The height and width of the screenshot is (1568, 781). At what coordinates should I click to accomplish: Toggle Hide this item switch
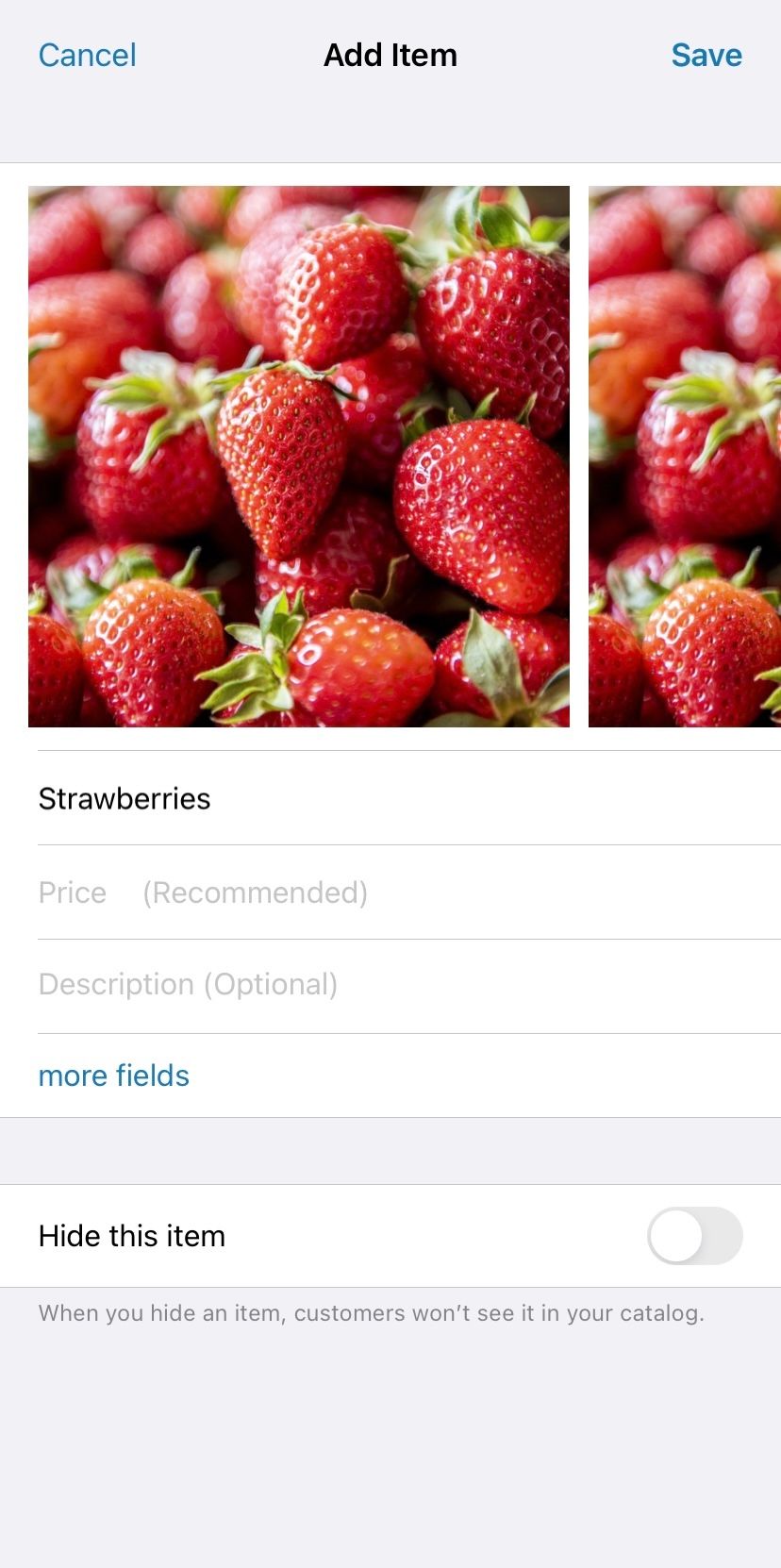click(x=694, y=1236)
